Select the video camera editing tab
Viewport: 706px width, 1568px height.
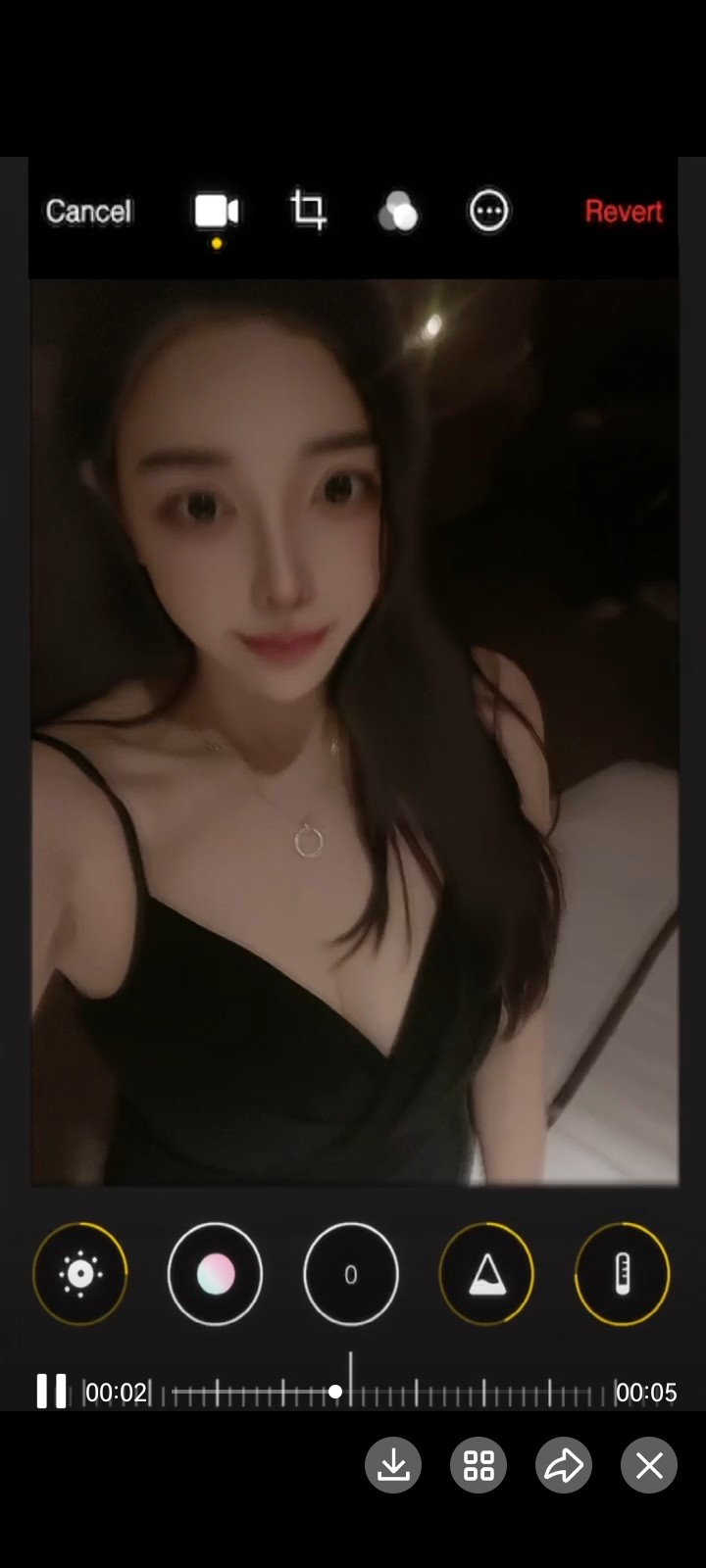pos(217,211)
